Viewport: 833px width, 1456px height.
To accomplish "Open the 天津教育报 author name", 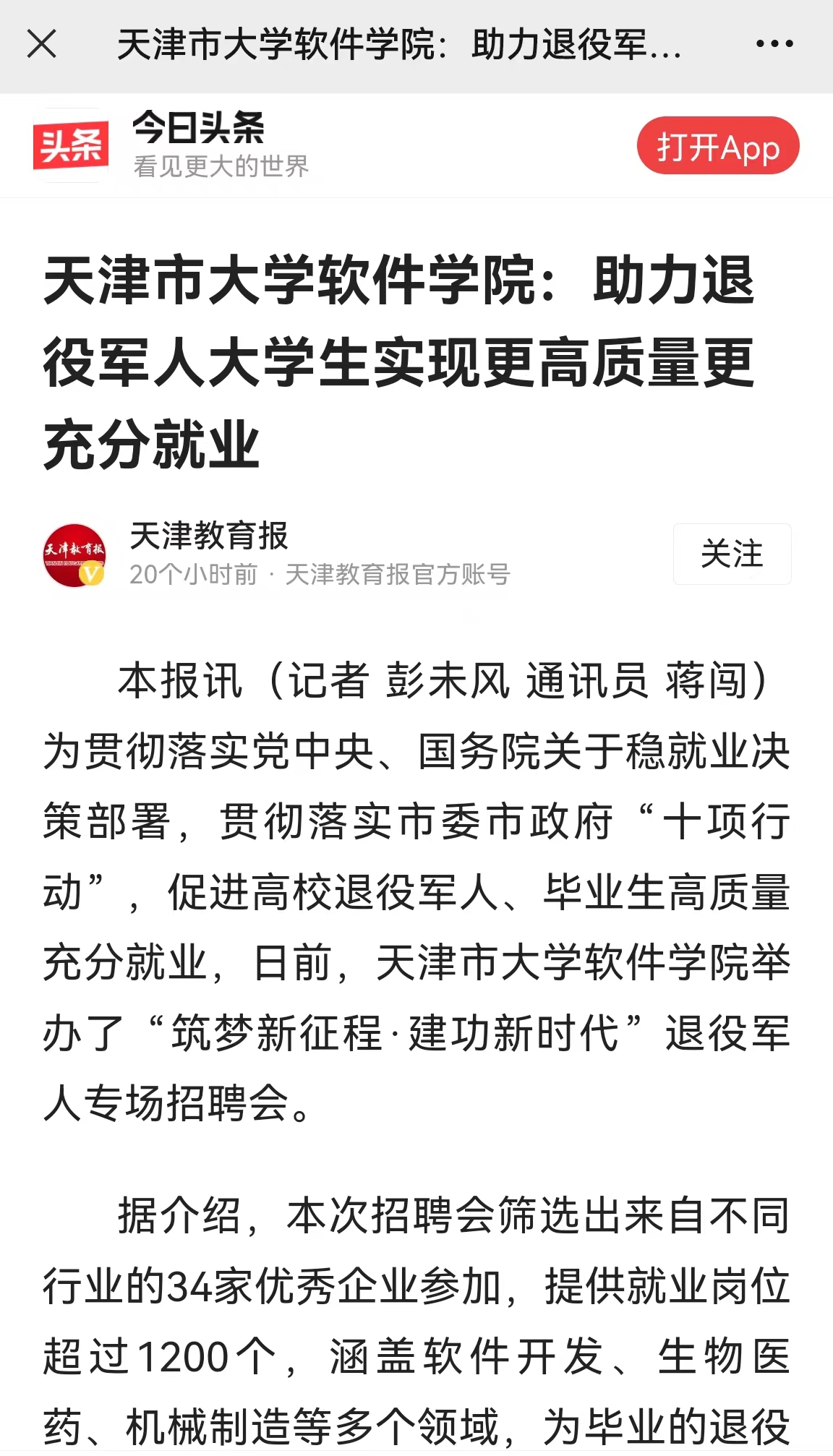I will click(x=209, y=536).
